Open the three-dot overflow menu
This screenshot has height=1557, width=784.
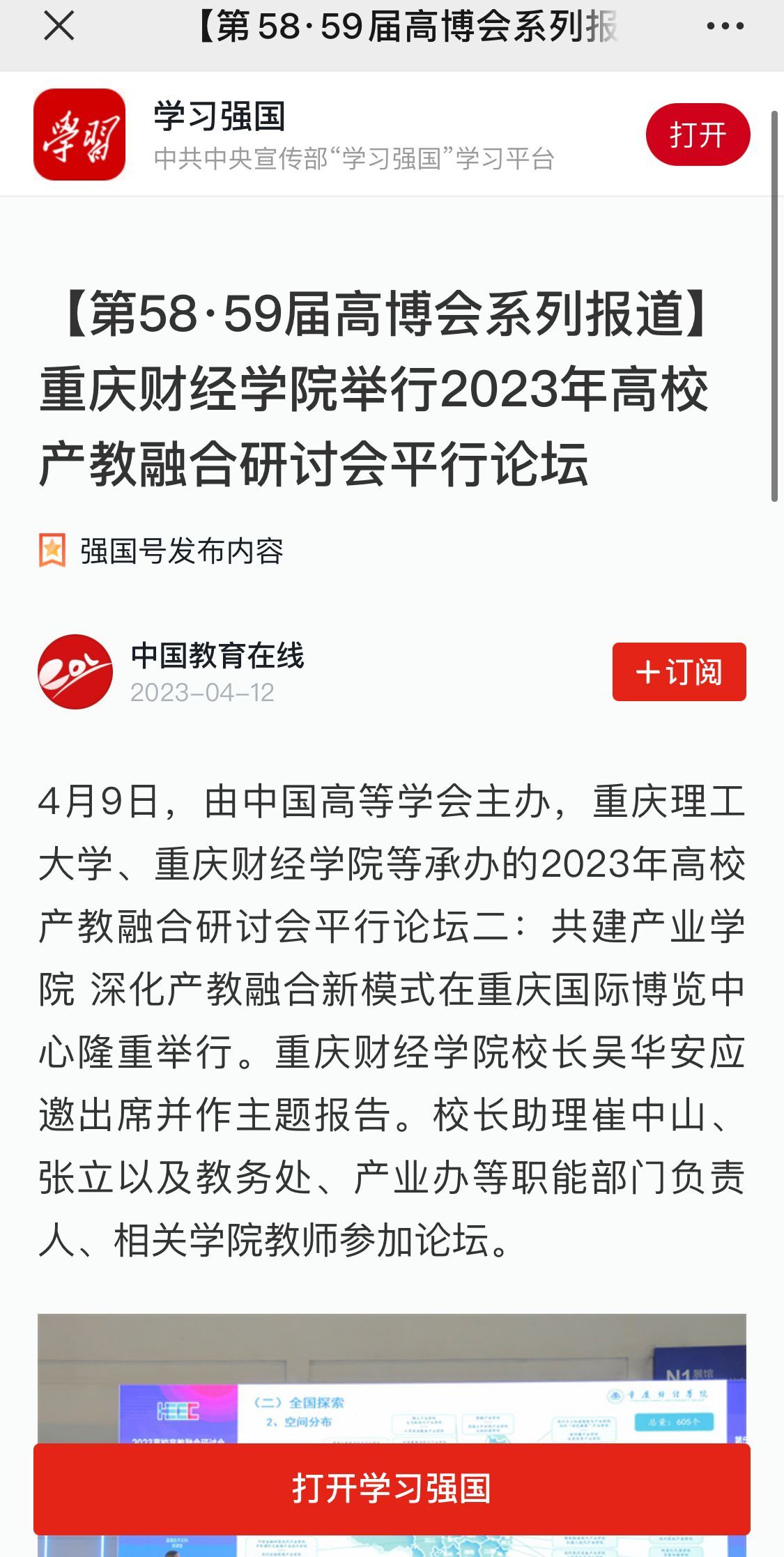pyautogui.click(x=725, y=27)
